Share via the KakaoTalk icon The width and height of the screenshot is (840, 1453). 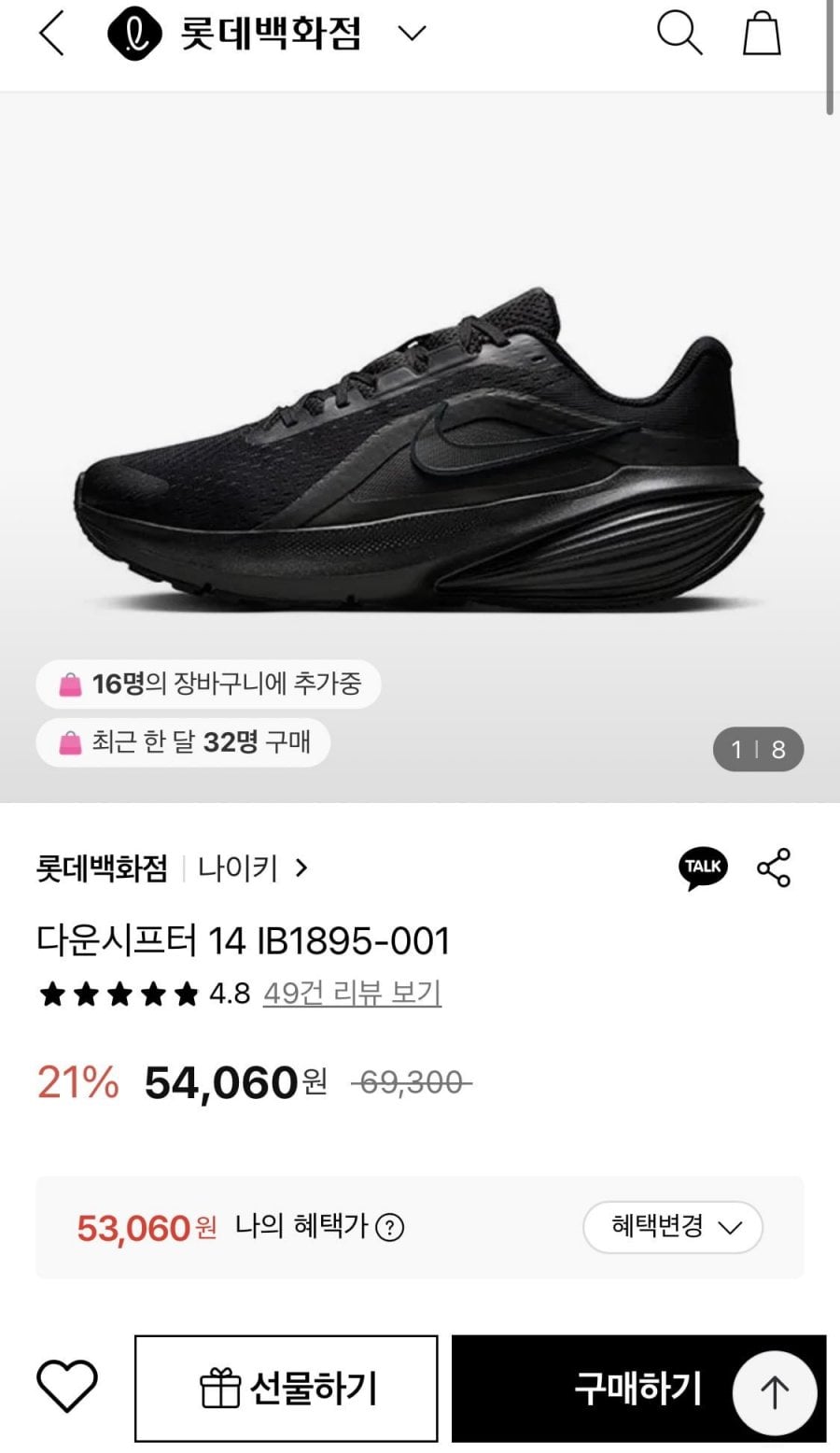703,868
